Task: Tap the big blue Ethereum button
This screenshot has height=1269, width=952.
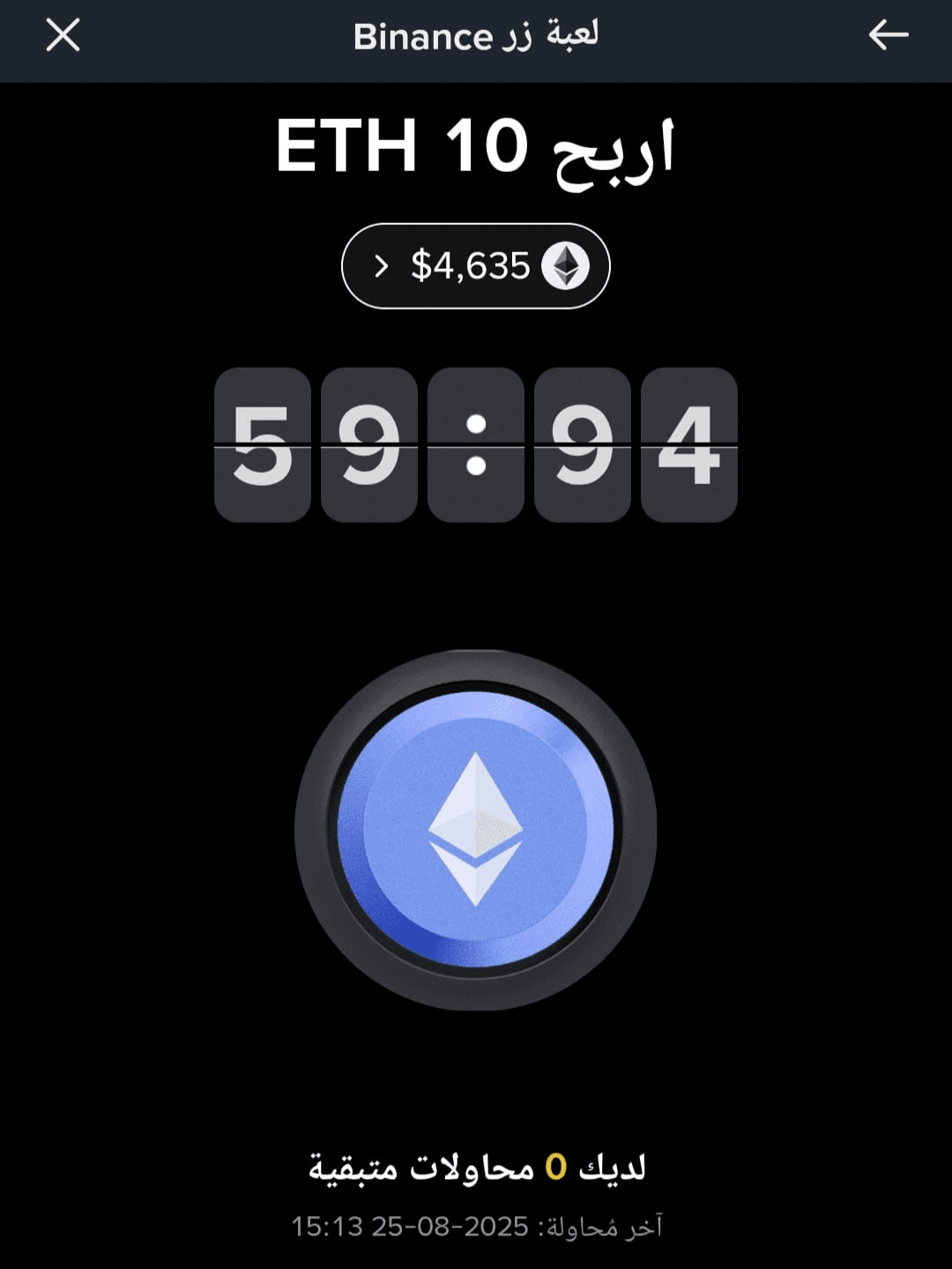Action: pyautogui.click(x=476, y=829)
